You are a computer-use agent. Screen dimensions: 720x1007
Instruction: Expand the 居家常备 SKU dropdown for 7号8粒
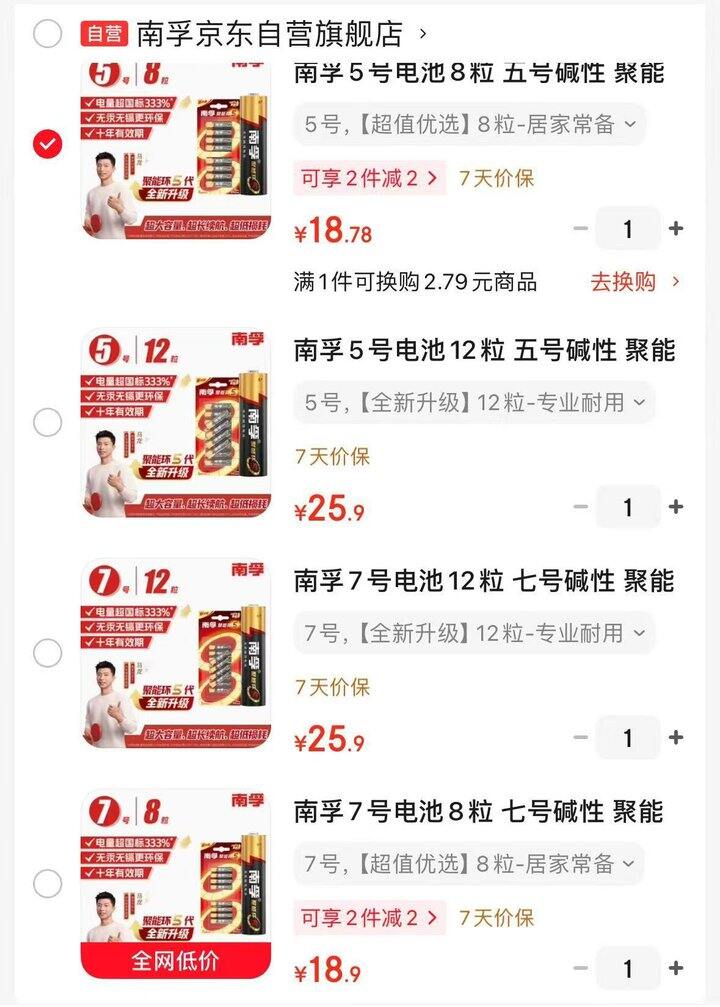[x=466, y=862]
